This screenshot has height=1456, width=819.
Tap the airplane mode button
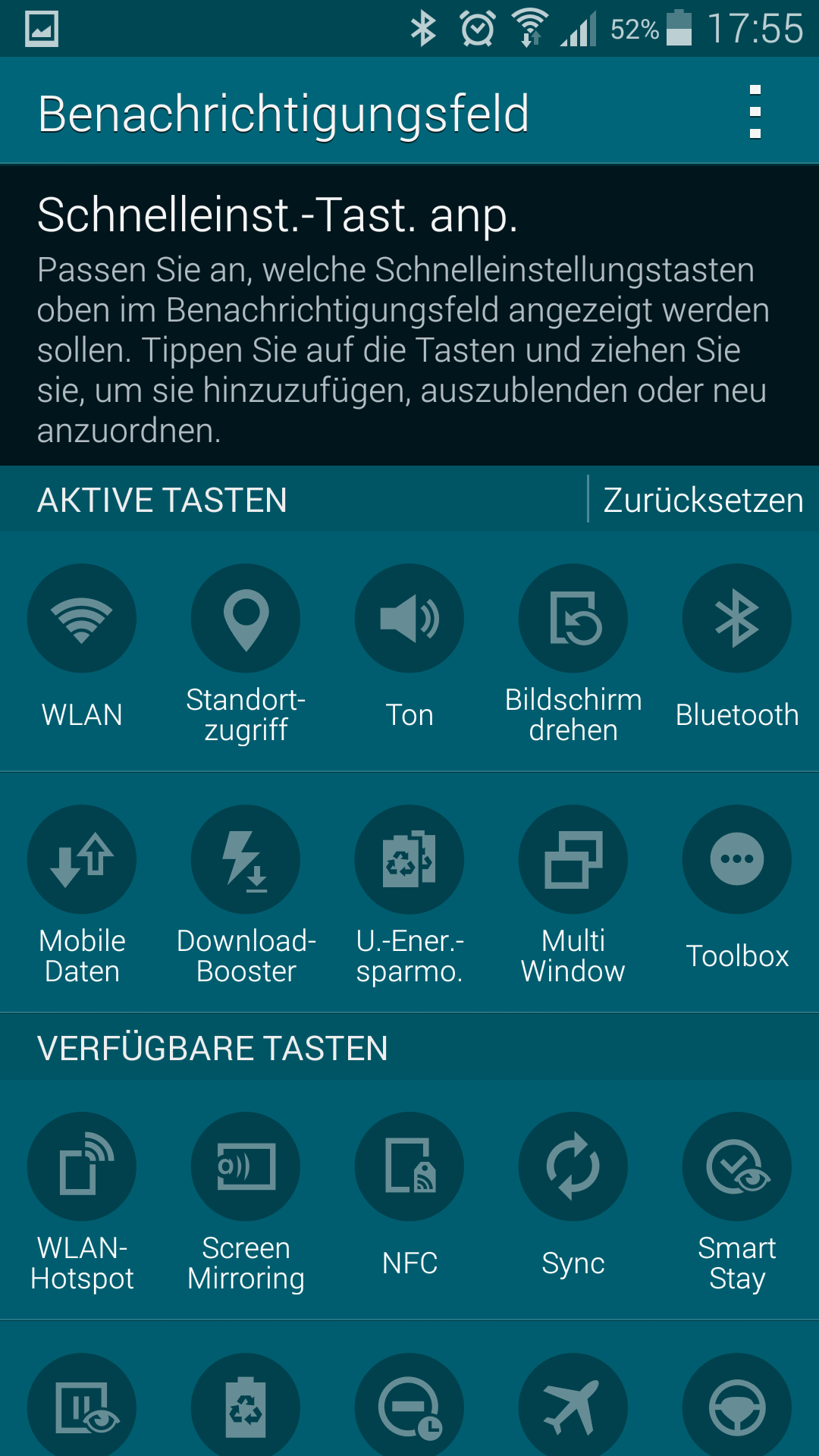tap(573, 1407)
